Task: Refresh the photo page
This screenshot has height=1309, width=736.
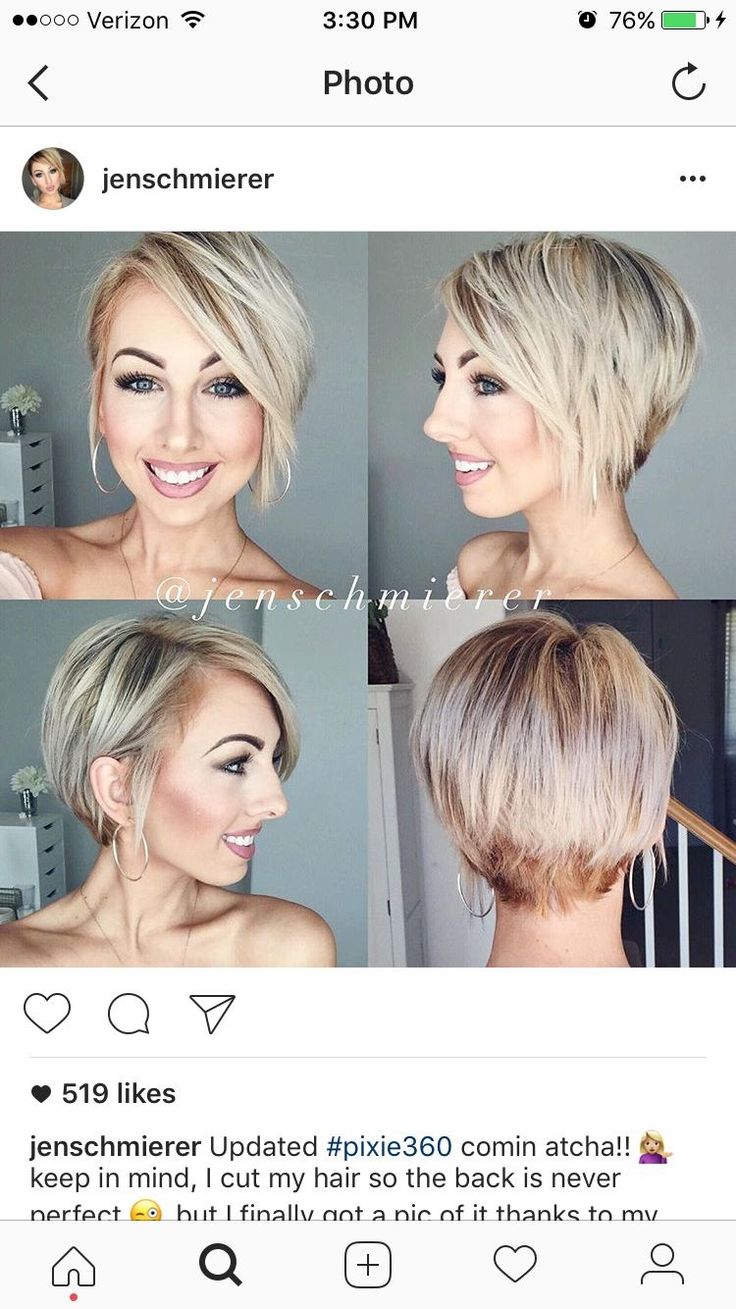Action: [688, 83]
